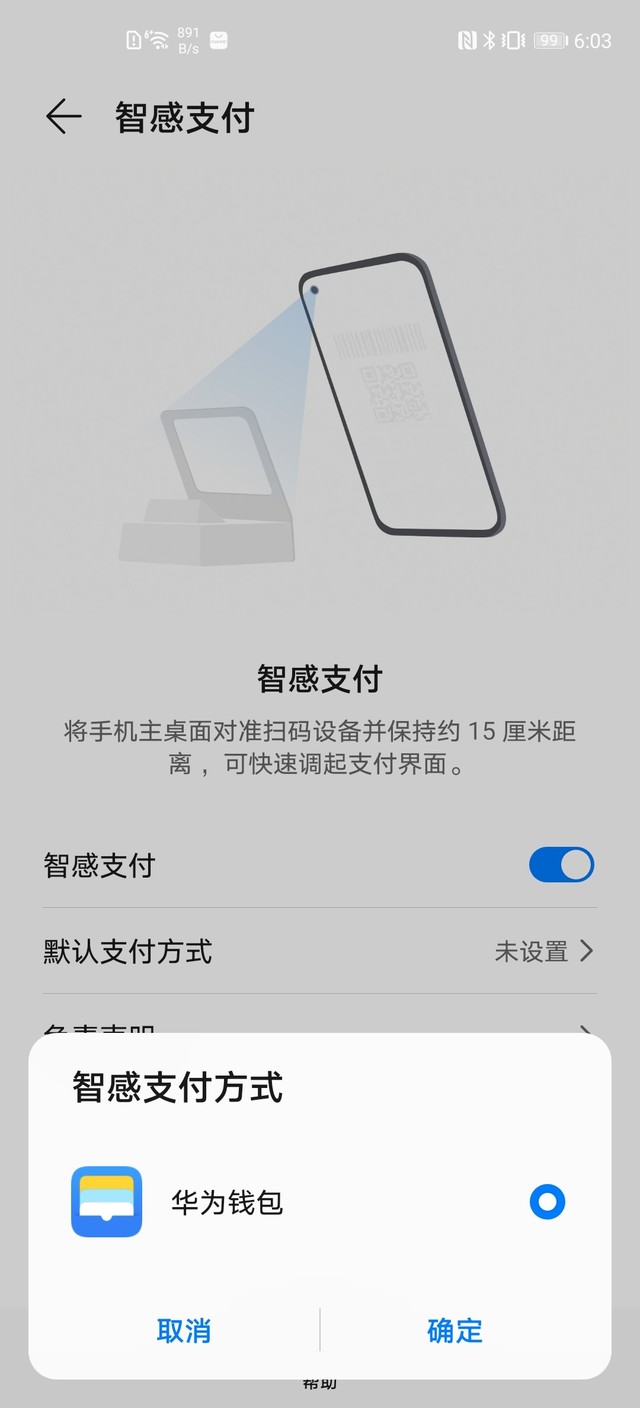The image size is (640, 1408).
Task: Open the 默认支付方式 setting row
Action: coord(320,951)
